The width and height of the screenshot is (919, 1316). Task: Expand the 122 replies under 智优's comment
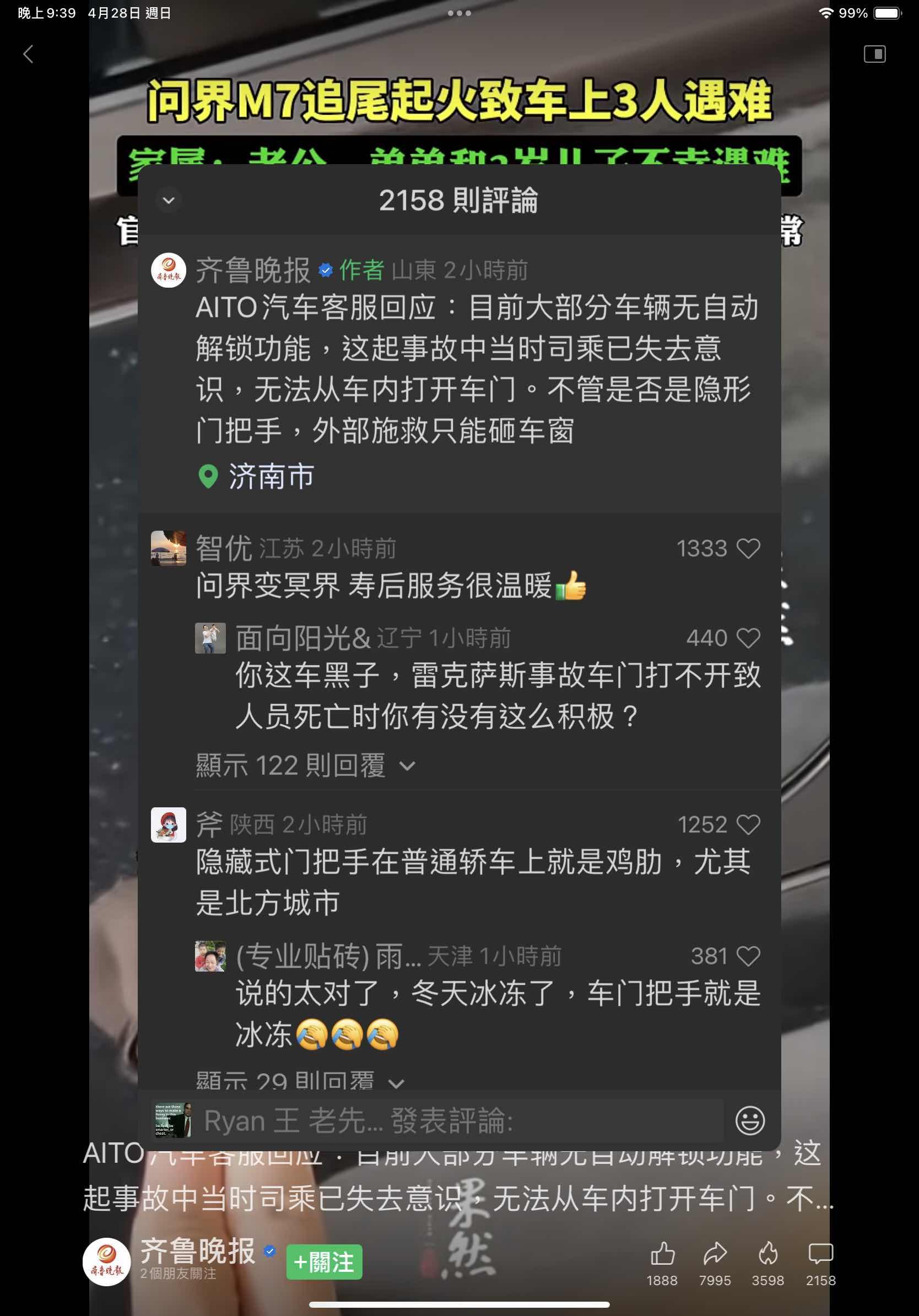point(305,766)
